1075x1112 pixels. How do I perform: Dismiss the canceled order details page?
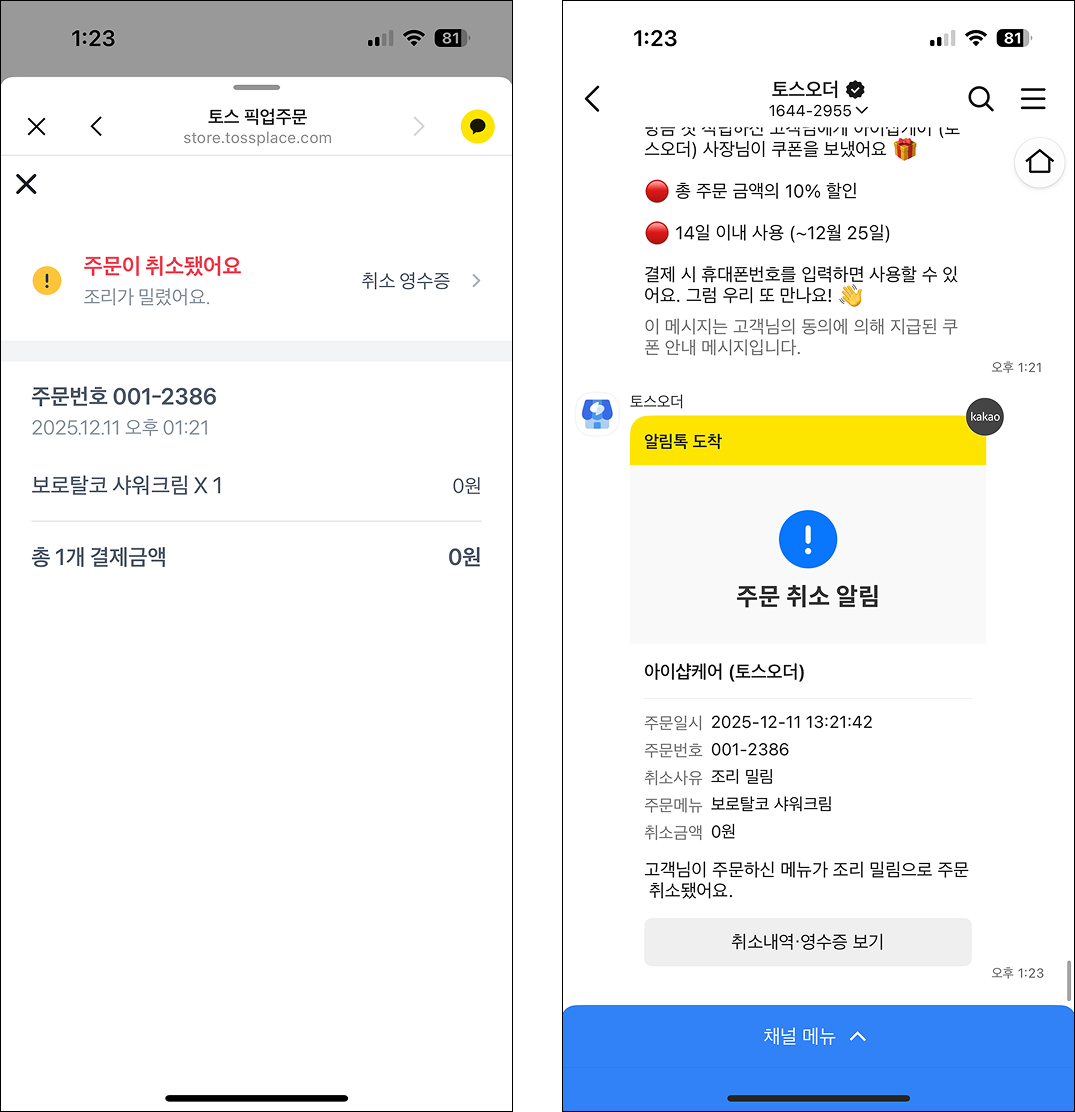pos(27,183)
